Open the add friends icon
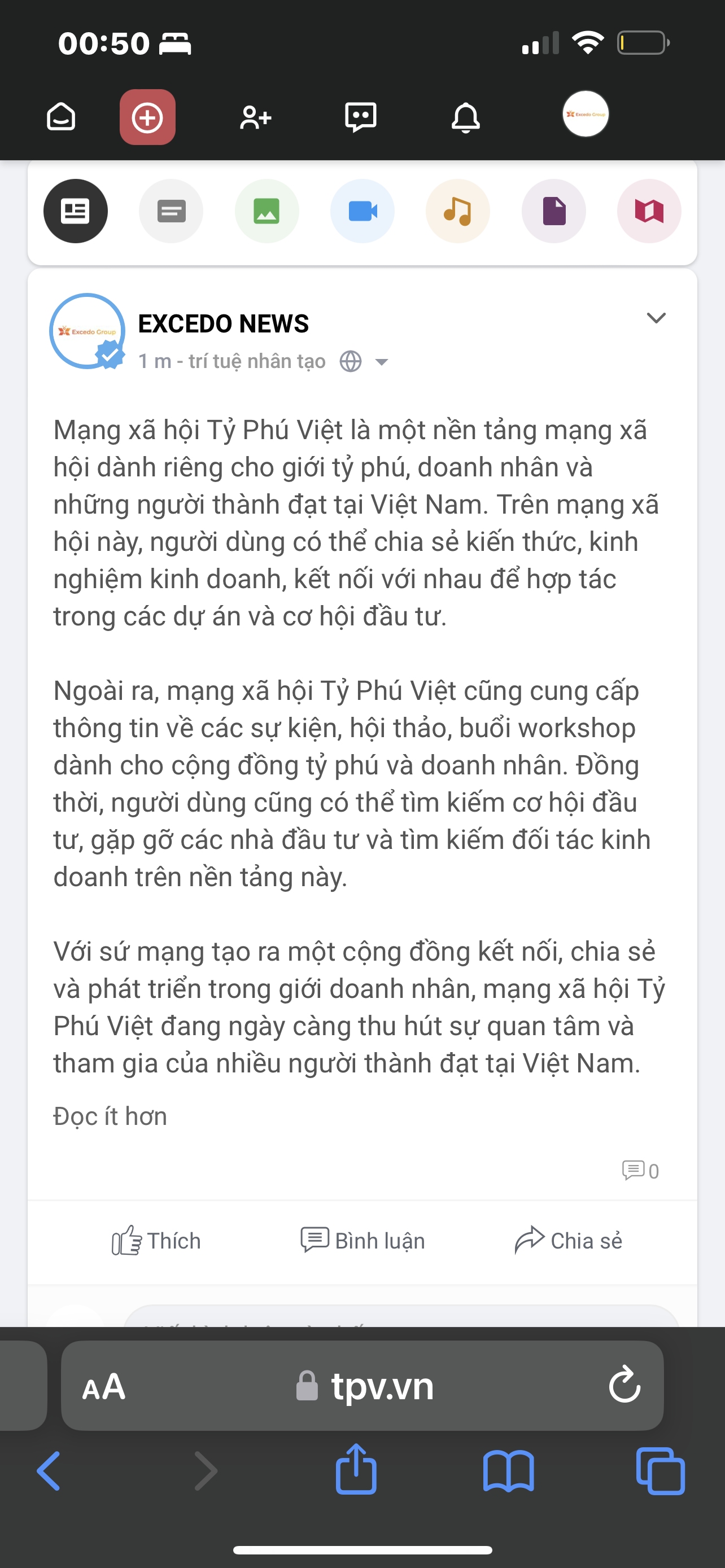This screenshot has height=1568, width=725. (255, 117)
